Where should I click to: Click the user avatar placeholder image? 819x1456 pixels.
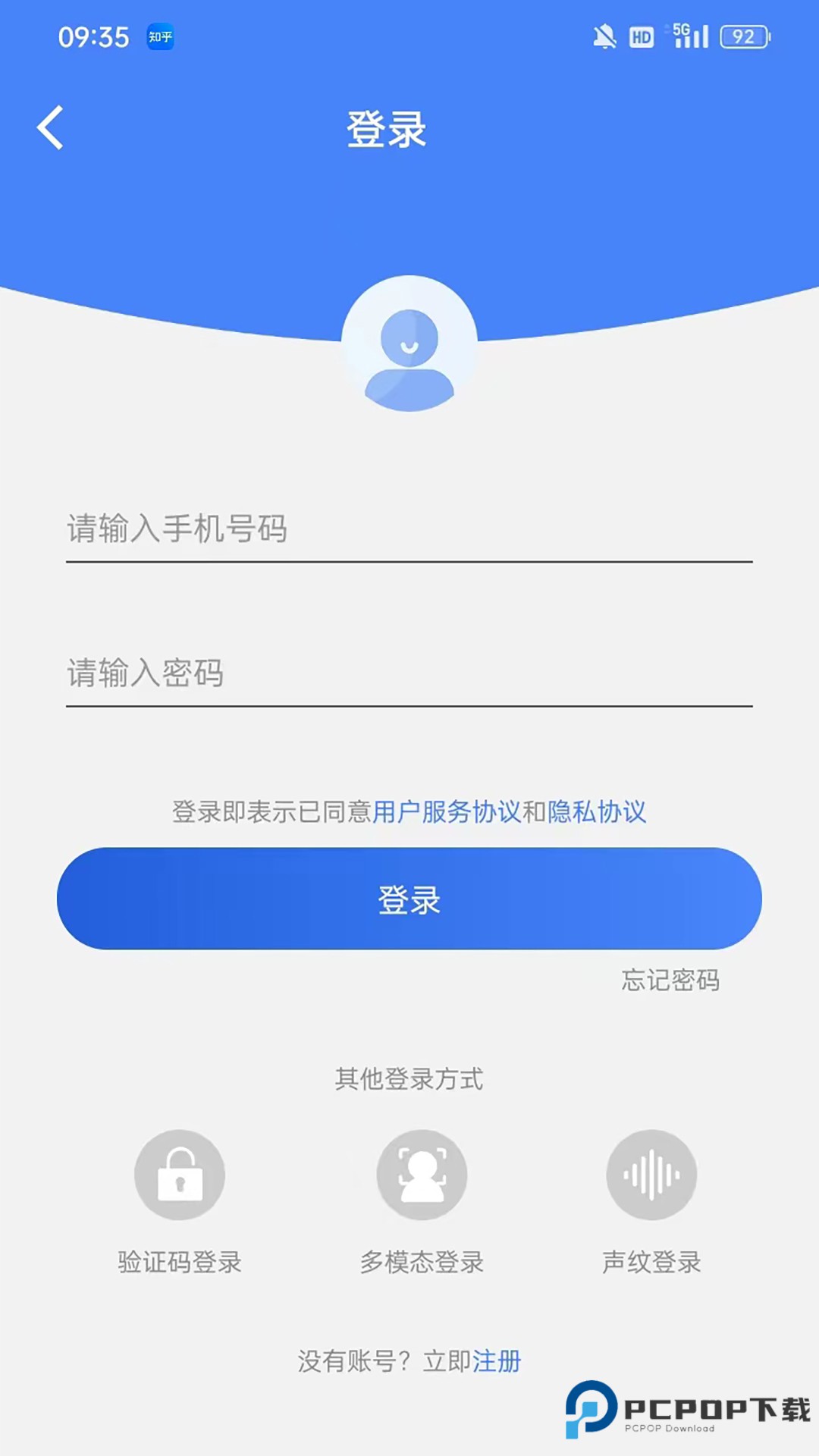click(x=409, y=345)
